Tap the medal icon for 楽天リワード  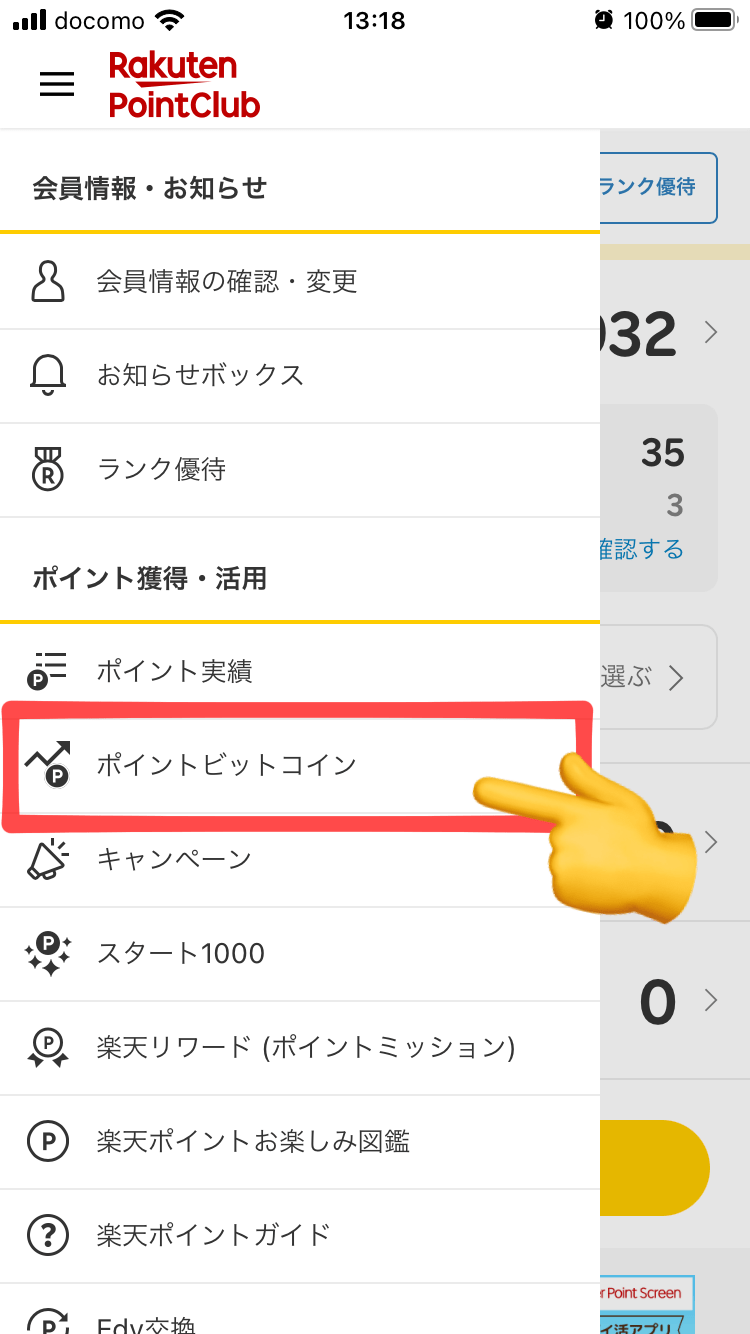[47, 1047]
